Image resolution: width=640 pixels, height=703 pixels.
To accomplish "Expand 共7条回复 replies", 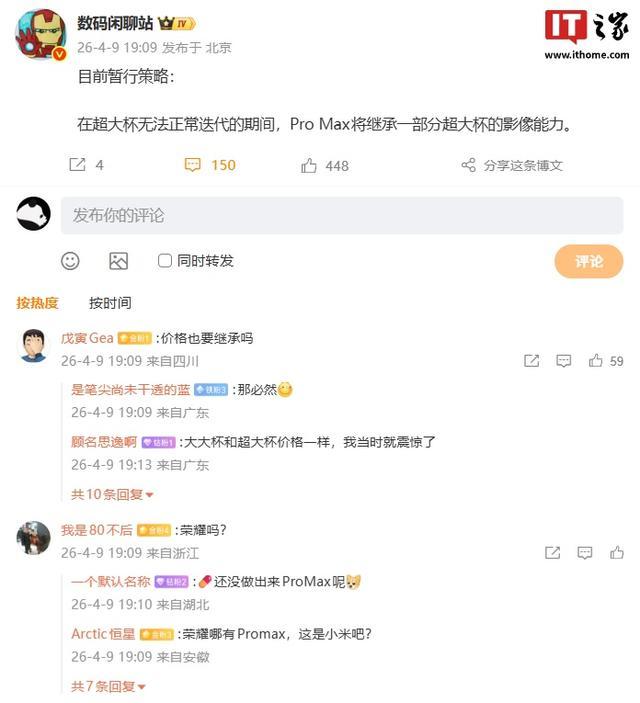I will pos(108,686).
